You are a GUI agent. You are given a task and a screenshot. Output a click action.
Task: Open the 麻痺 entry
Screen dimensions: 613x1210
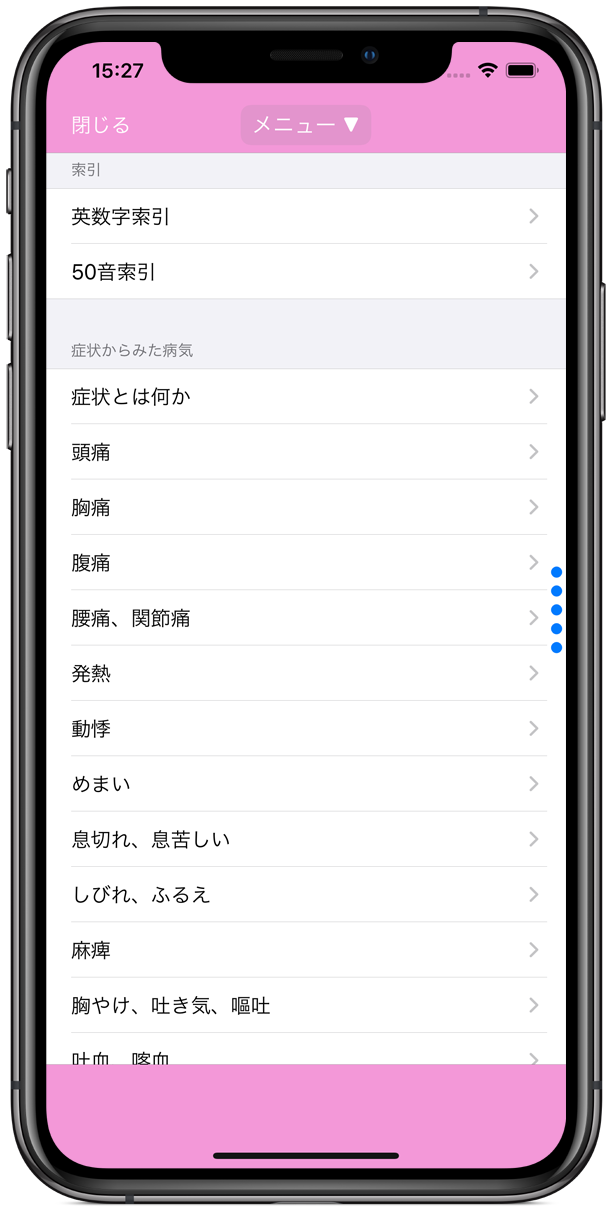pyautogui.click(x=300, y=950)
